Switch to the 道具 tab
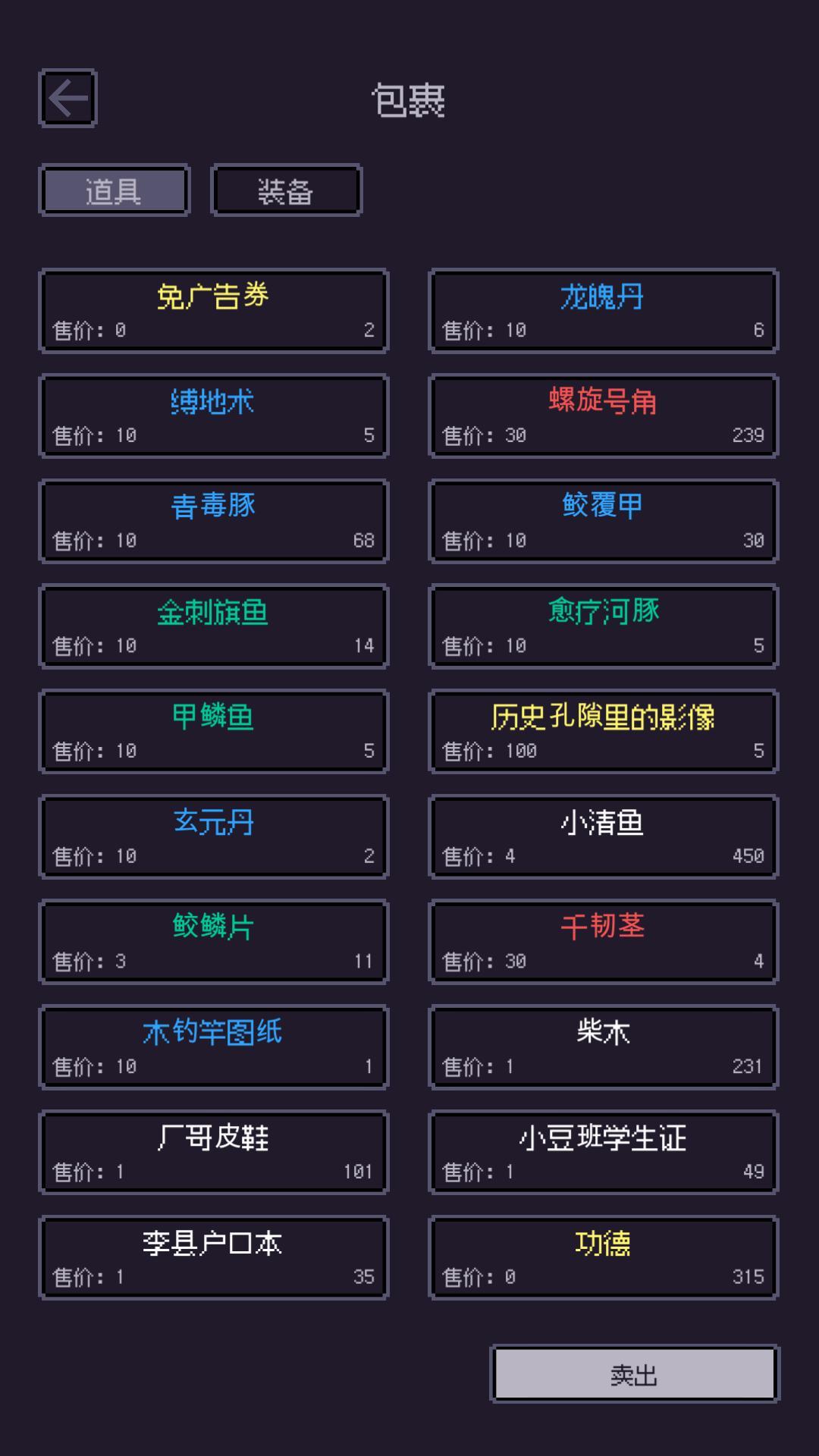This screenshot has width=819, height=1456. [x=115, y=190]
